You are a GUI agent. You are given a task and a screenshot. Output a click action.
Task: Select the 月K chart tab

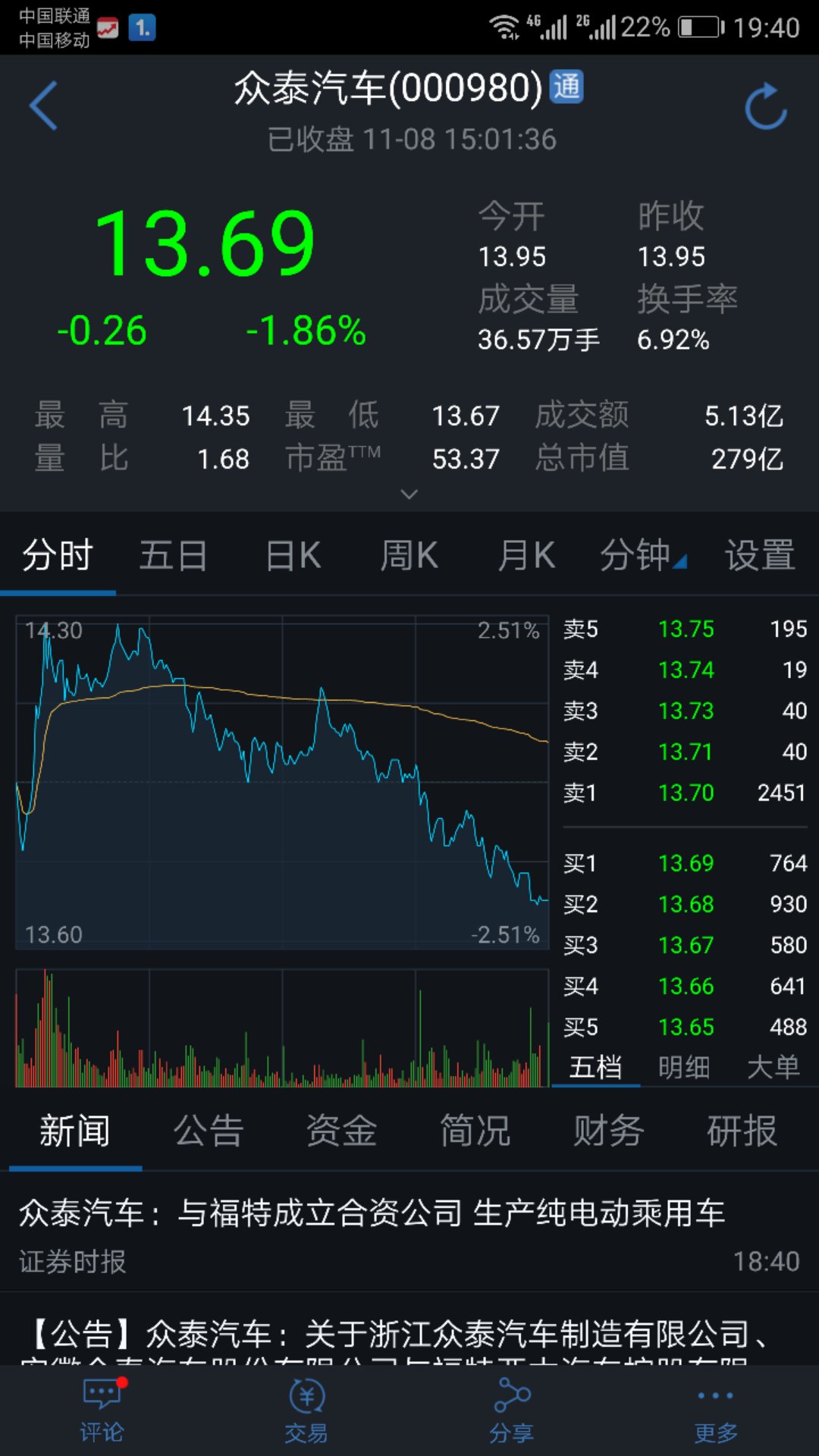(x=526, y=556)
